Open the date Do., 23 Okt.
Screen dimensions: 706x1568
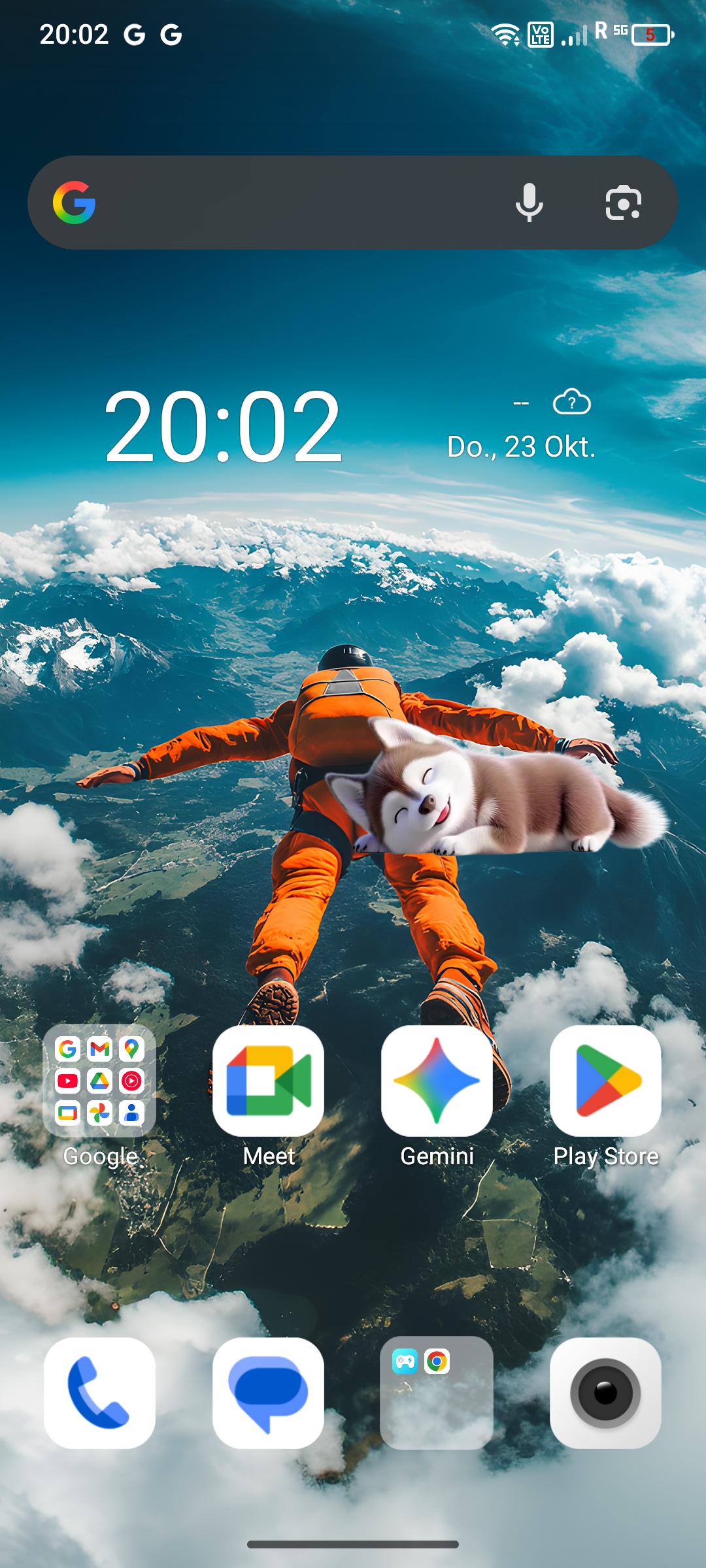(521, 448)
